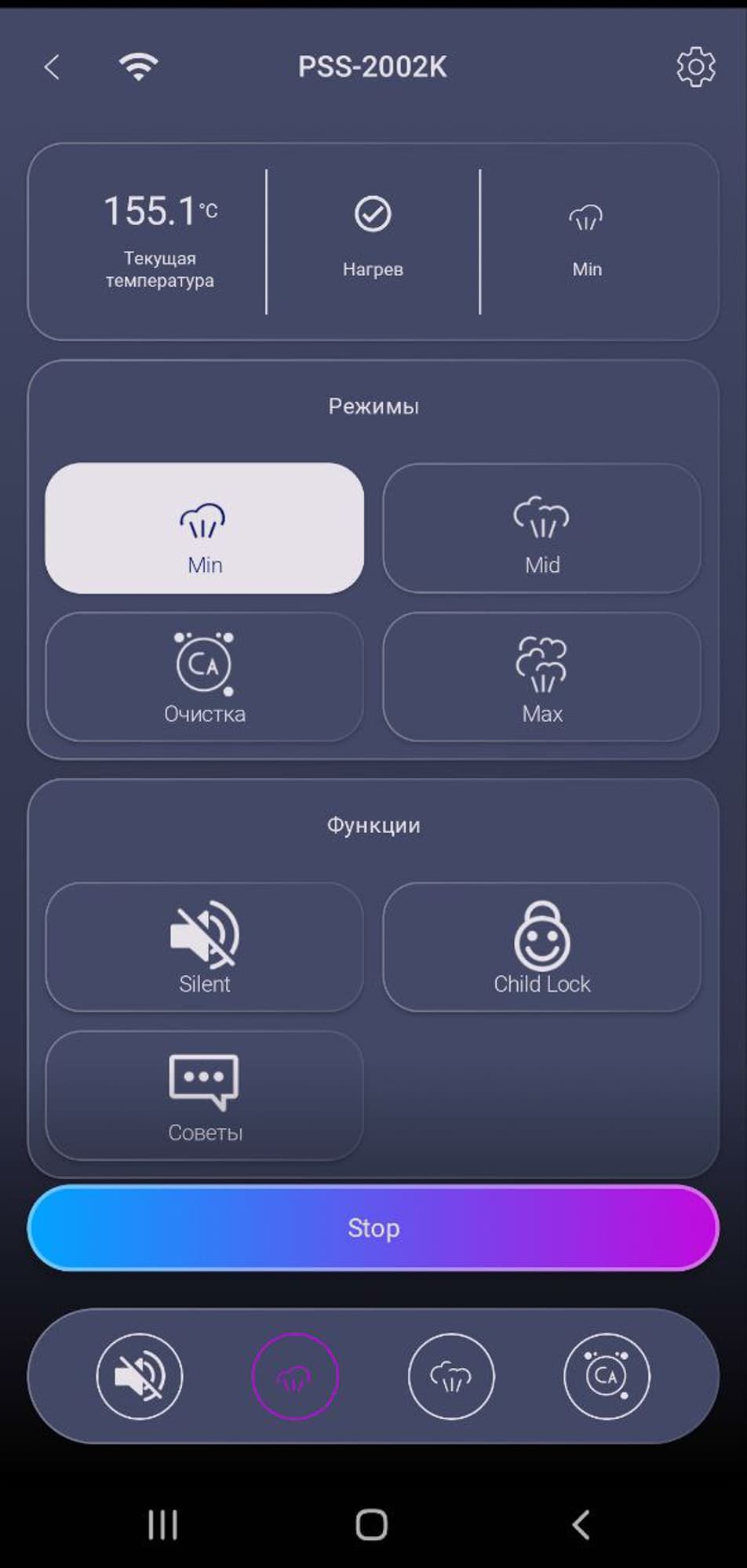Go to the phone home screen
This screenshot has height=1568, width=747.
tap(372, 1525)
